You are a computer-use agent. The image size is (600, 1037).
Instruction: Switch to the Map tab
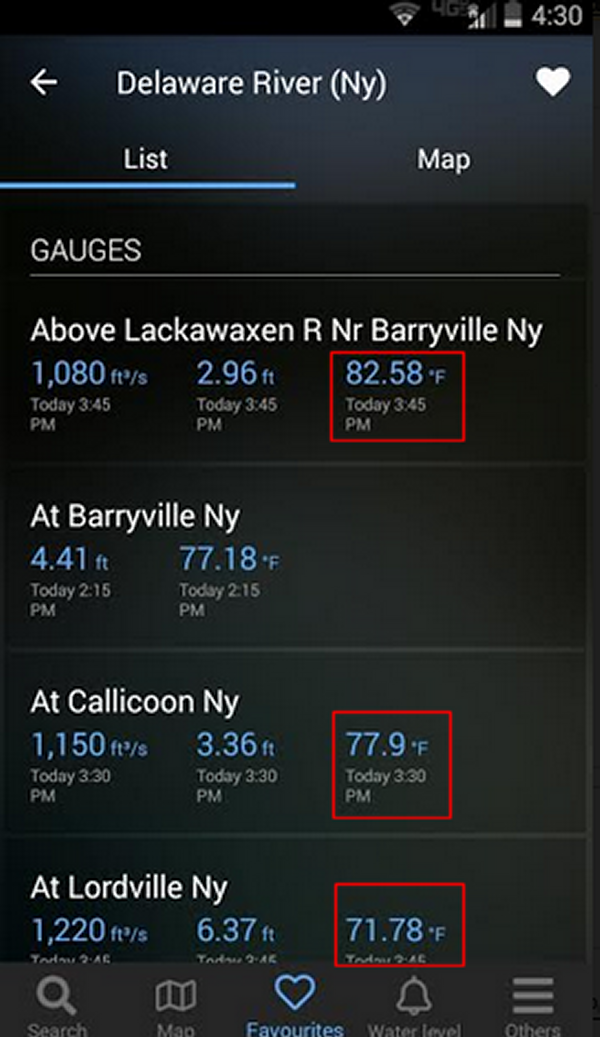click(443, 159)
